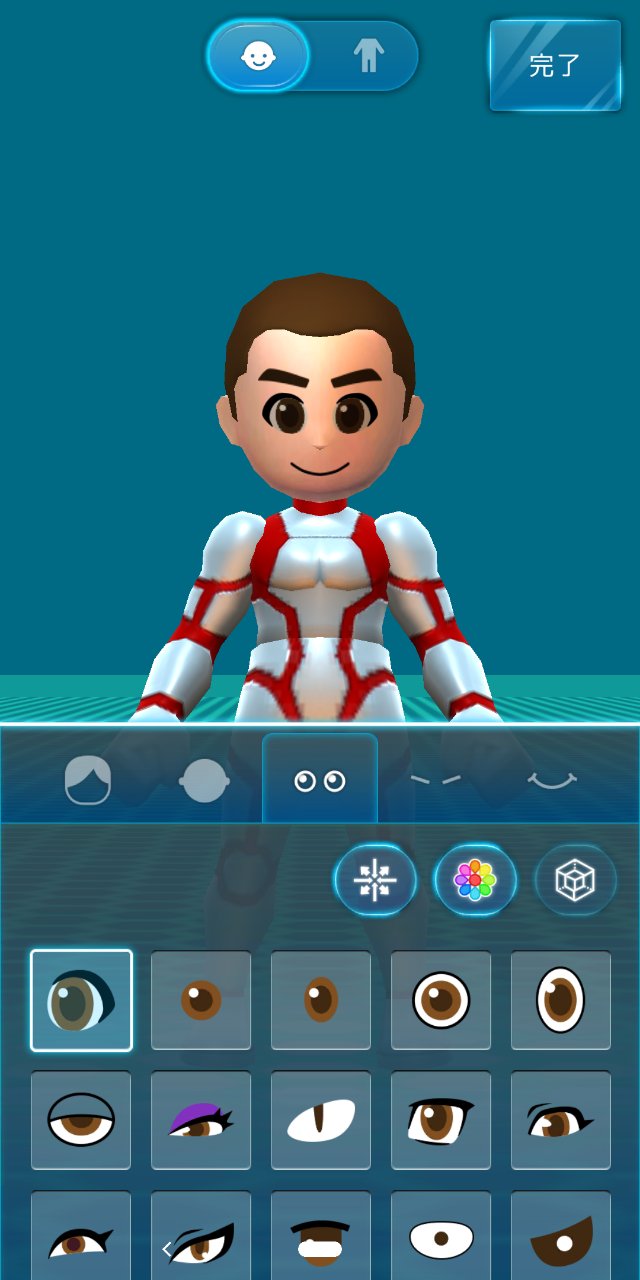
Task: Pick the tall oval outlined eye
Action: [x=561, y=1000]
